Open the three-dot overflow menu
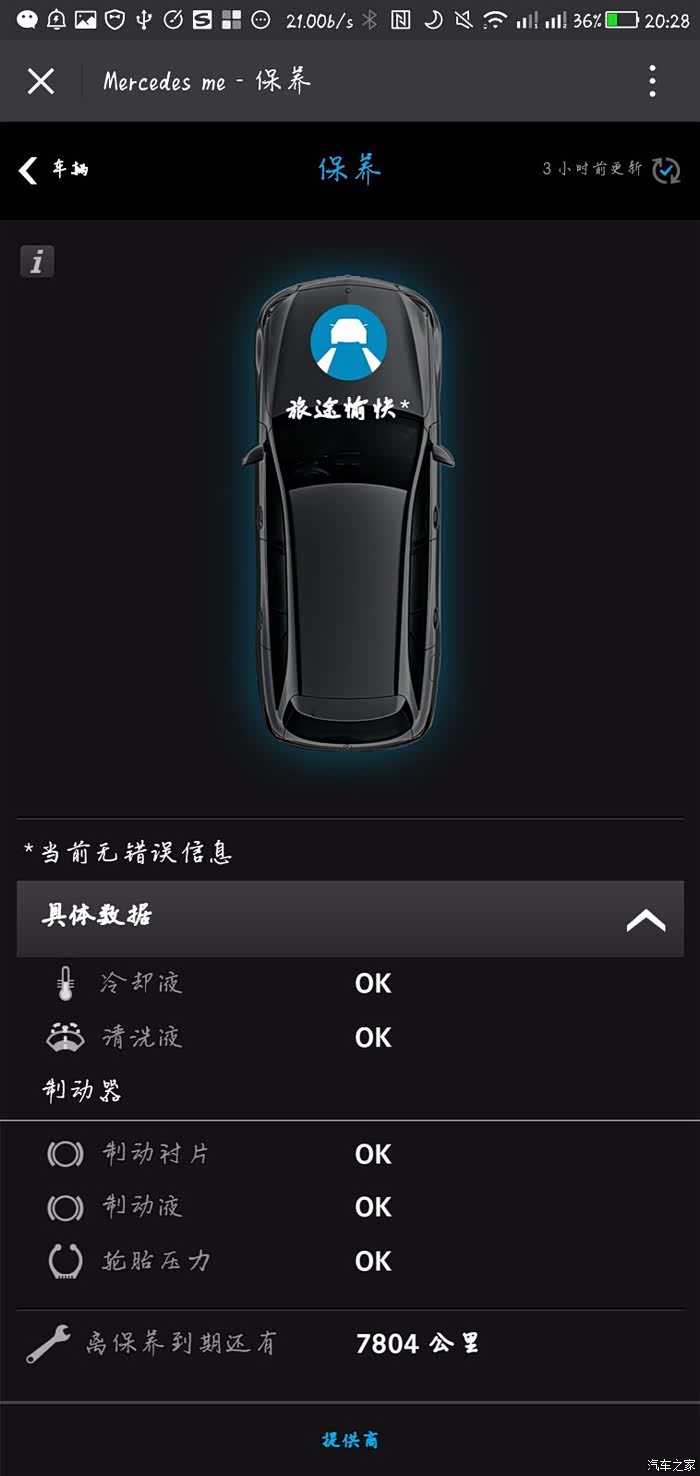 pyautogui.click(x=652, y=81)
